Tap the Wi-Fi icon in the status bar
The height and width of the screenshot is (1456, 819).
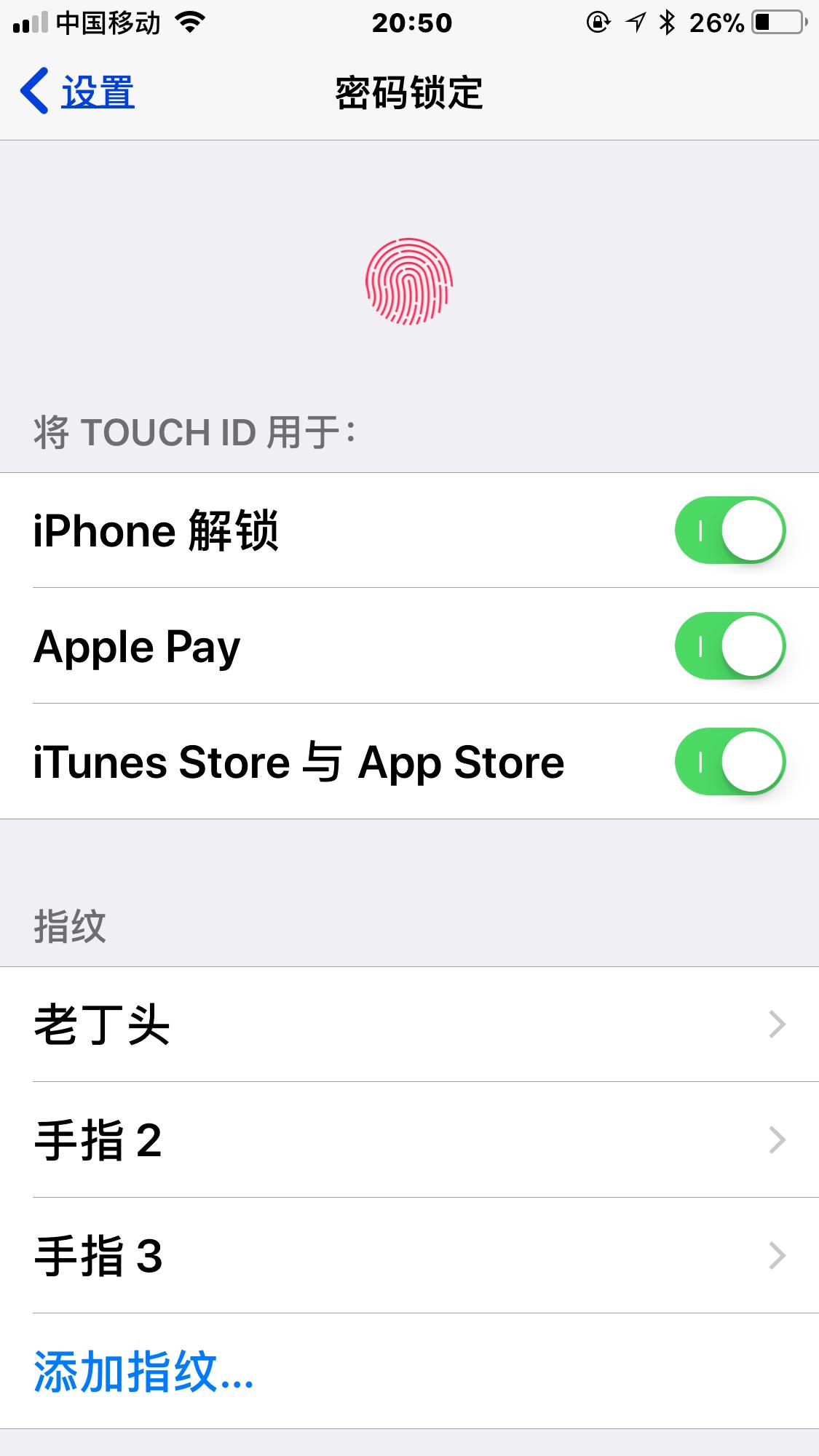click(x=191, y=22)
